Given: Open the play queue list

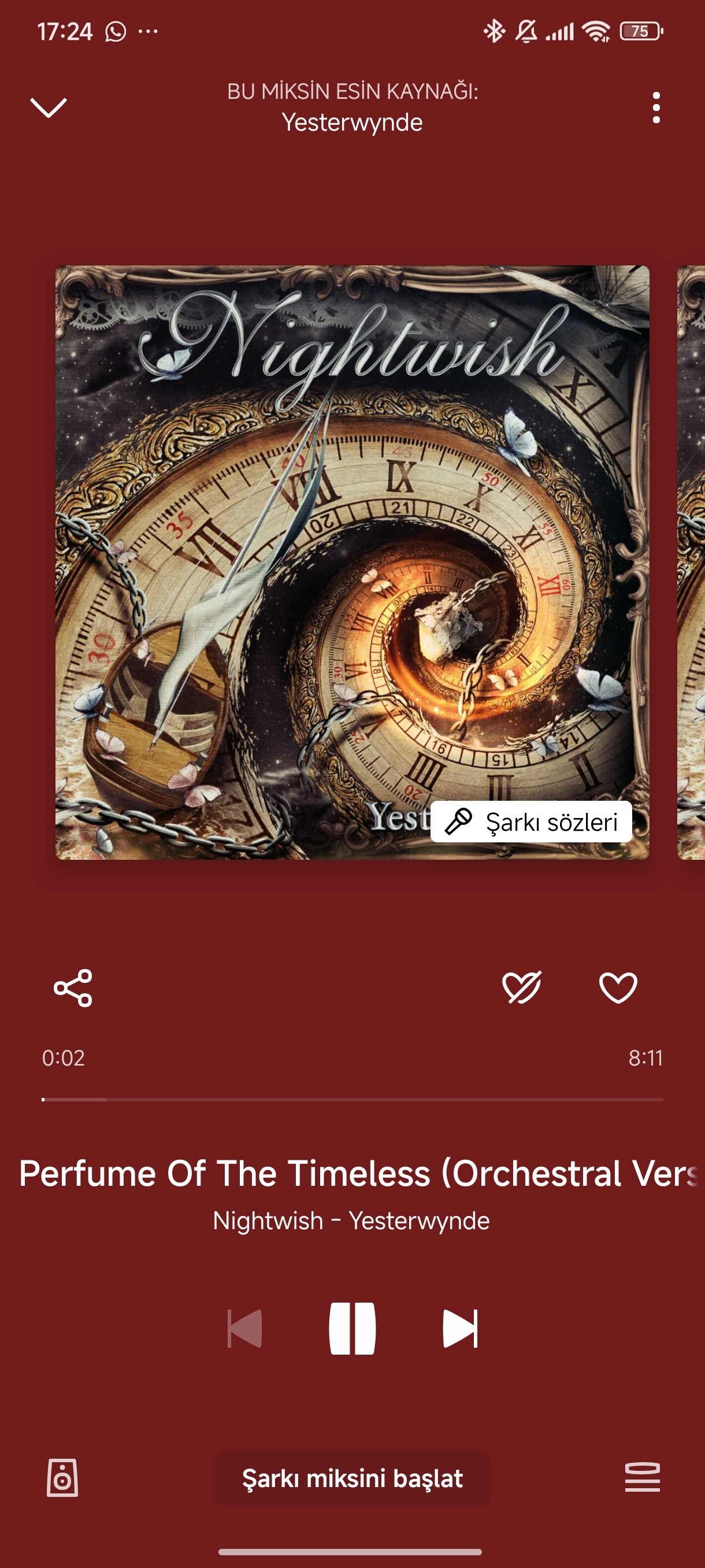Looking at the screenshot, I should (x=643, y=1477).
